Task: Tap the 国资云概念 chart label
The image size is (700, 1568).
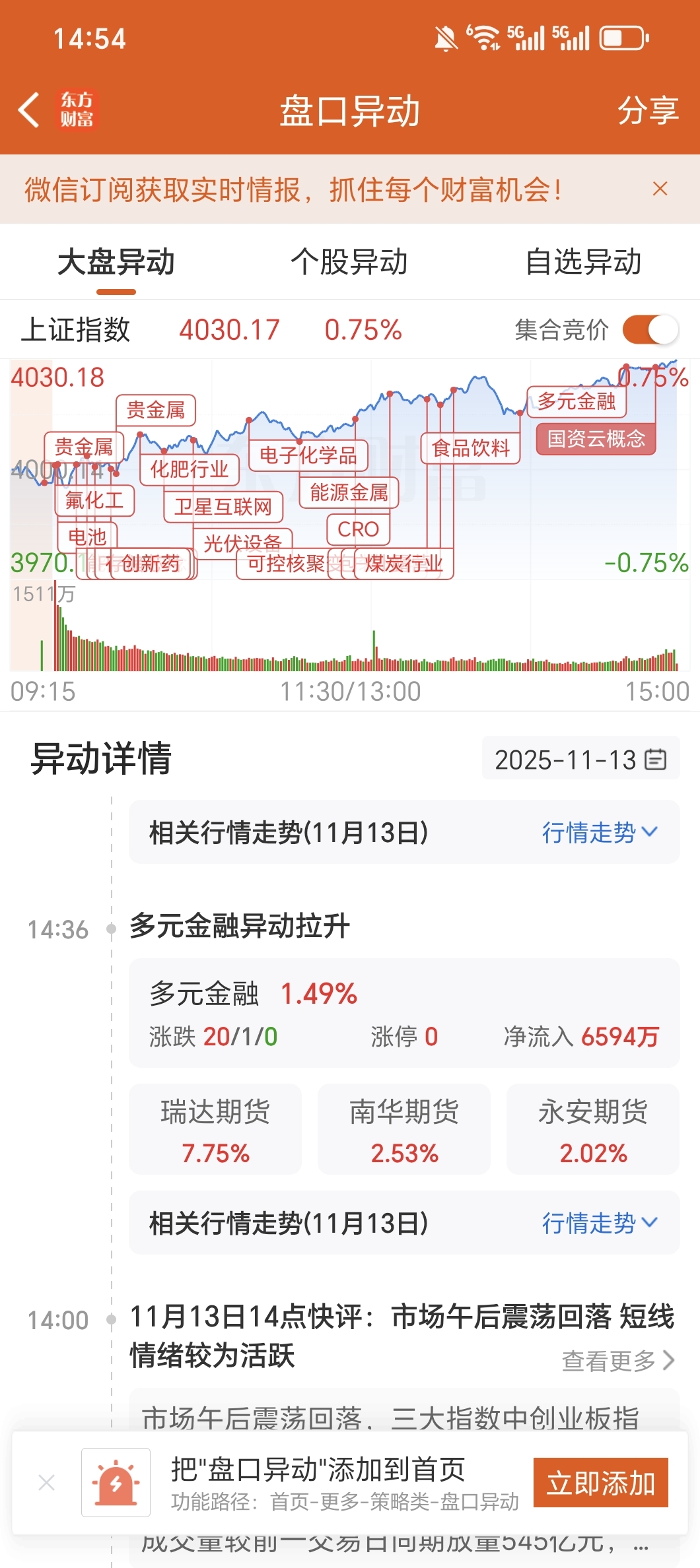Action: pos(596,439)
